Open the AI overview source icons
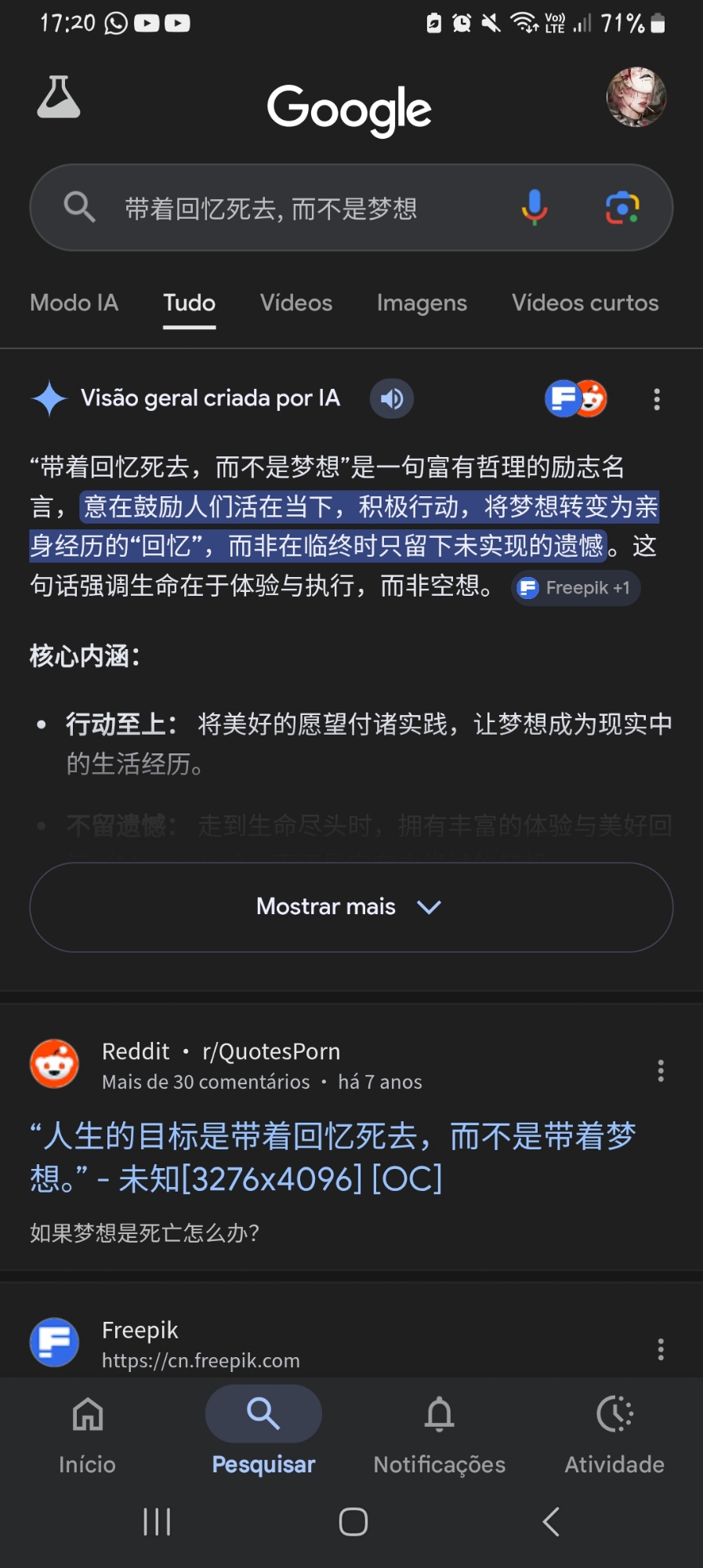The image size is (703, 1568). point(576,399)
